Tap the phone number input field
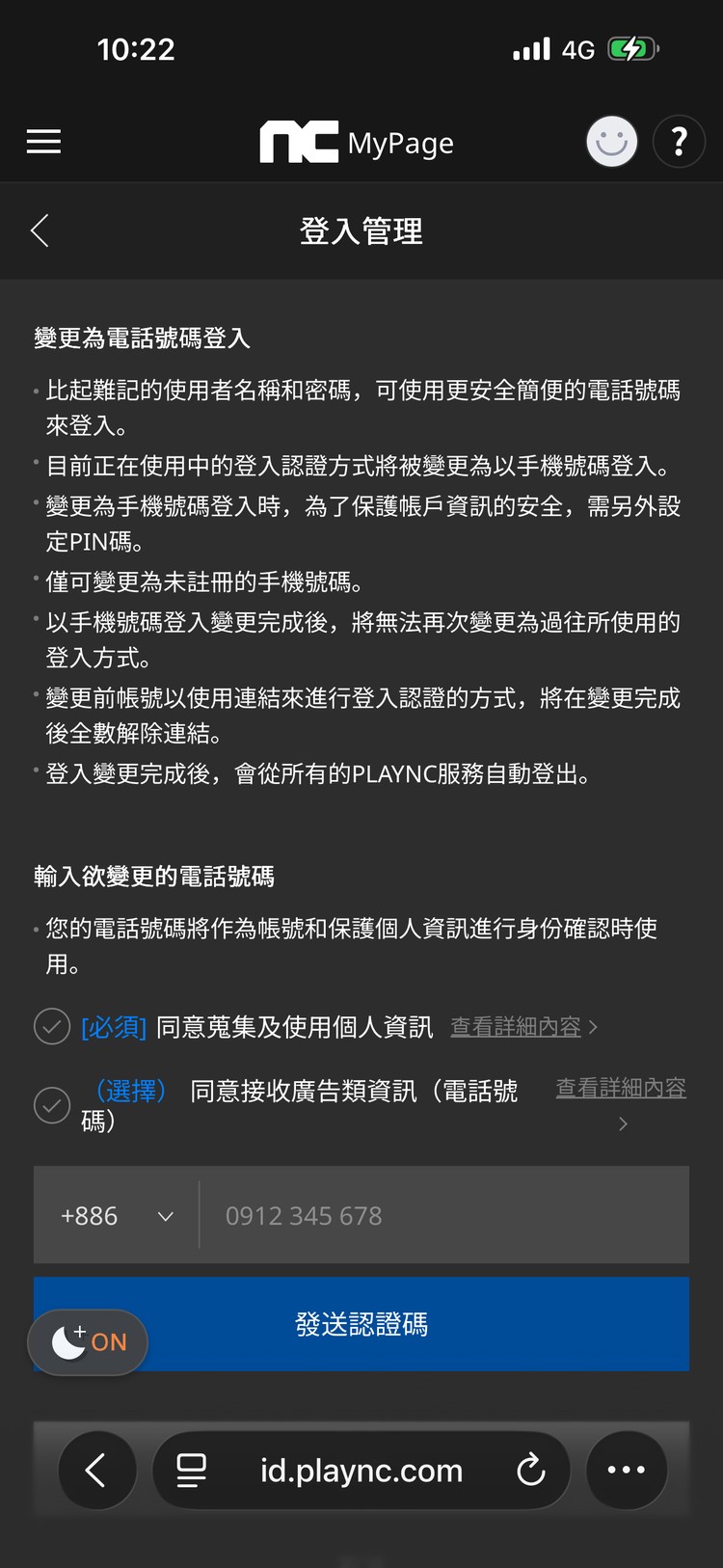The width and height of the screenshot is (723, 1568). coord(434,1215)
